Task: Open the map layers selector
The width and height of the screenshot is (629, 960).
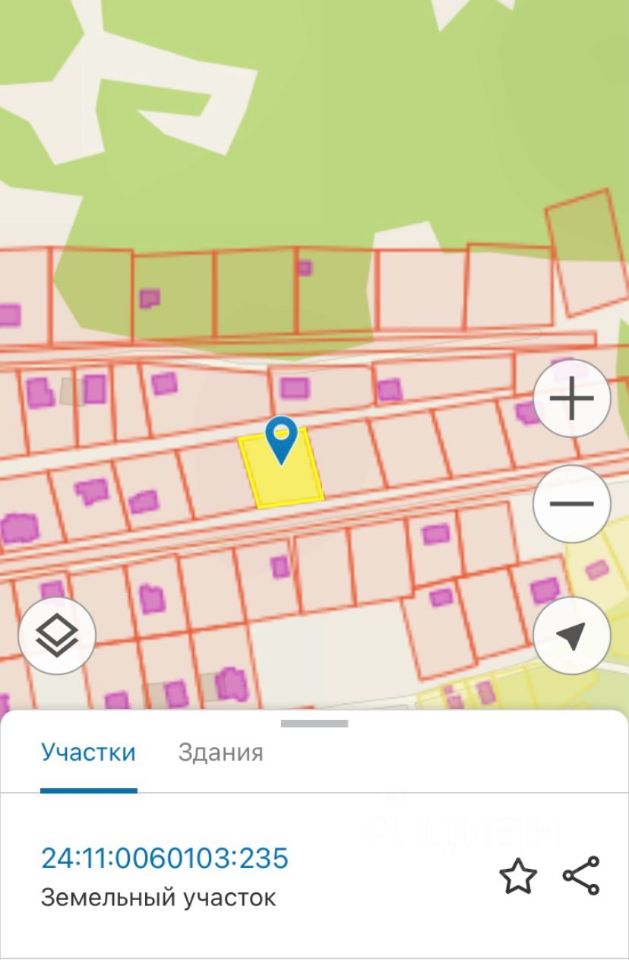Action: point(57,635)
